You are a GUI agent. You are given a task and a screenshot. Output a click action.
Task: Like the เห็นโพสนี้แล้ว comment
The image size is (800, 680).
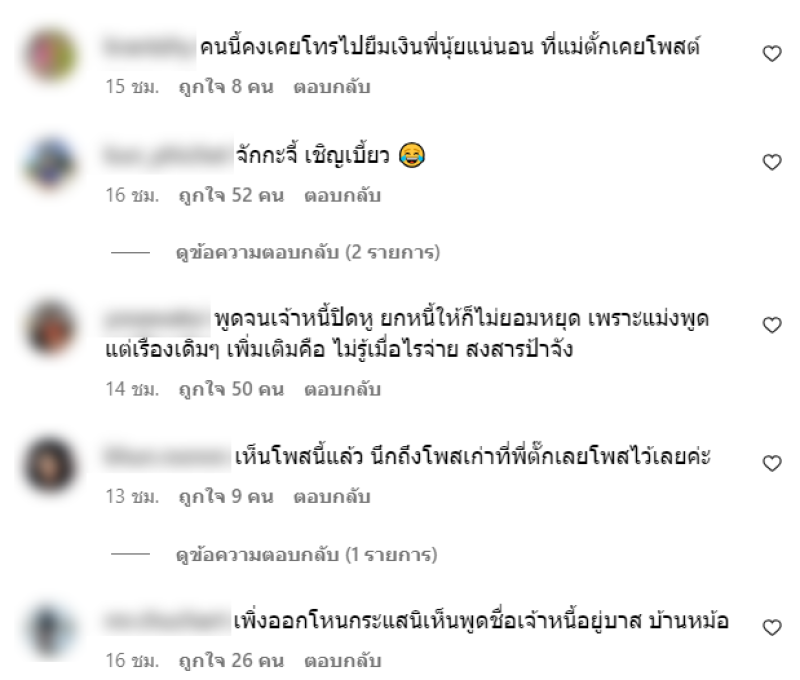click(771, 462)
